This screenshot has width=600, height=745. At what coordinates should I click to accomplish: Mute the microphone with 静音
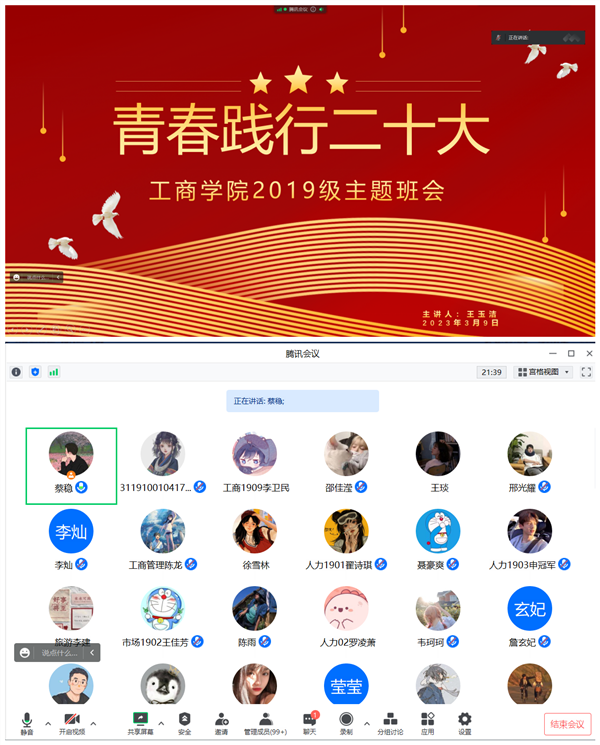26,723
